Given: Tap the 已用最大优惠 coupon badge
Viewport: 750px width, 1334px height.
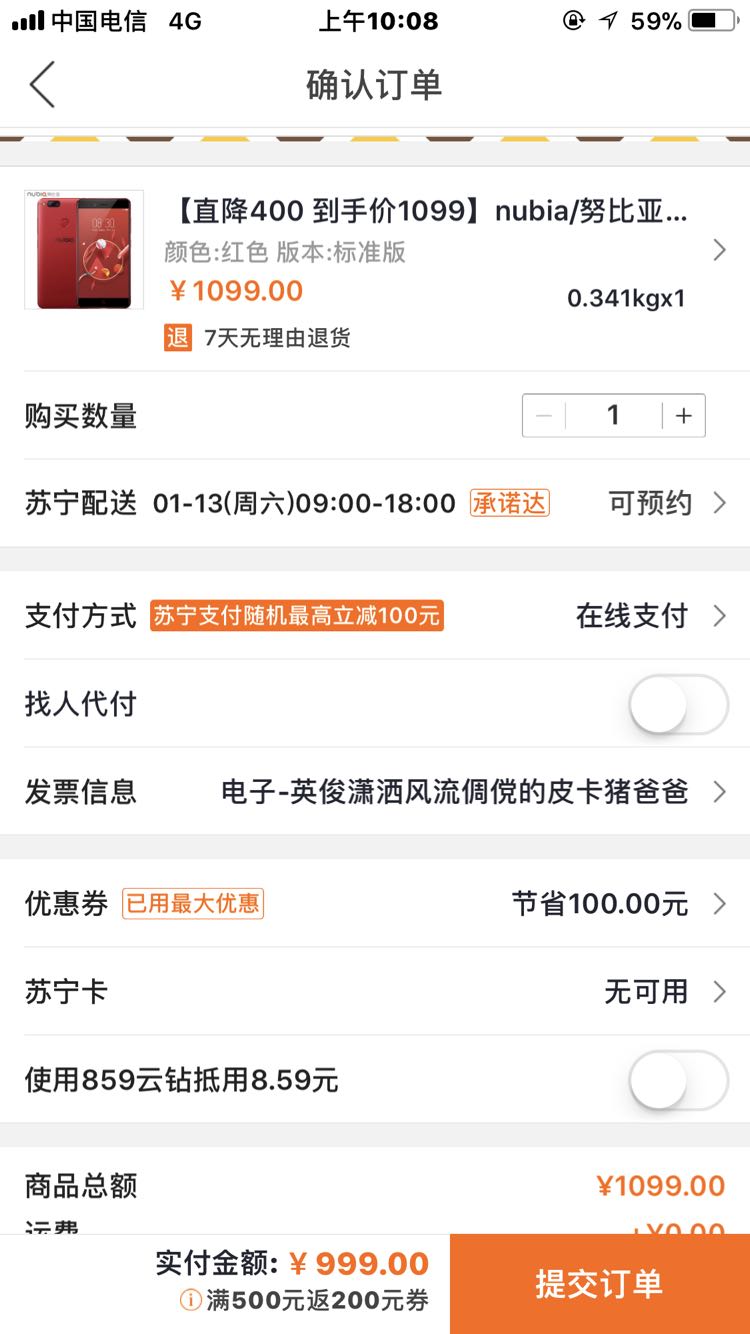Looking at the screenshot, I should (192, 903).
